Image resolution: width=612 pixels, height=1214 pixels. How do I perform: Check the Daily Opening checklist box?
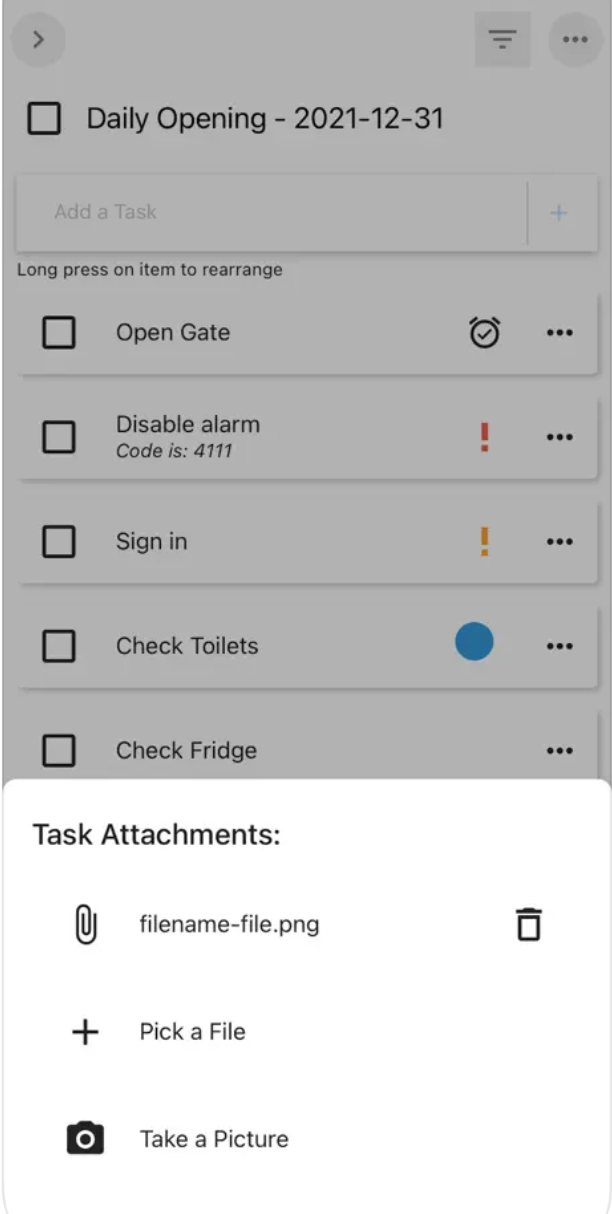point(44,120)
